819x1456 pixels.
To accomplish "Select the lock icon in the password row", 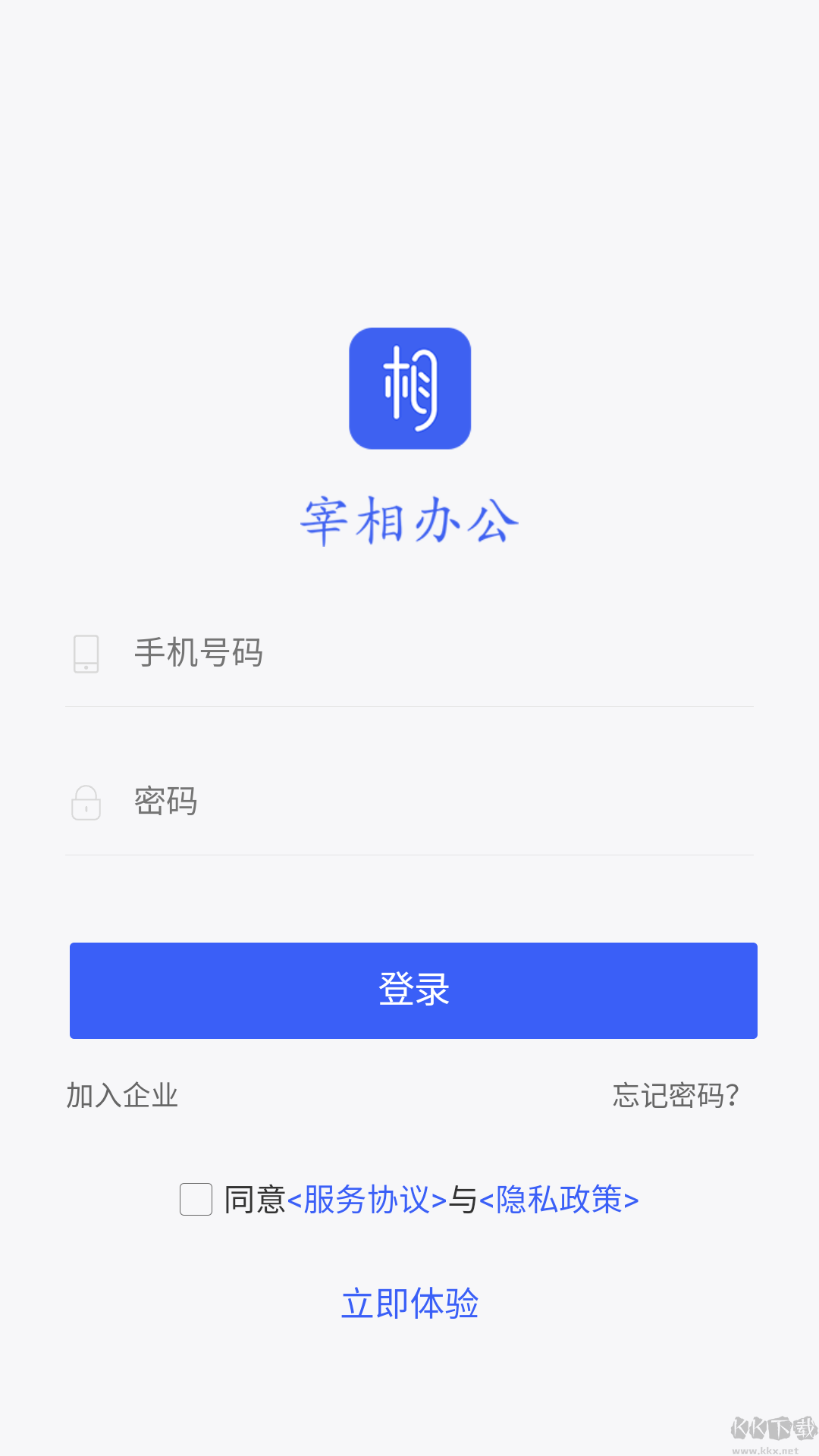I will (85, 803).
